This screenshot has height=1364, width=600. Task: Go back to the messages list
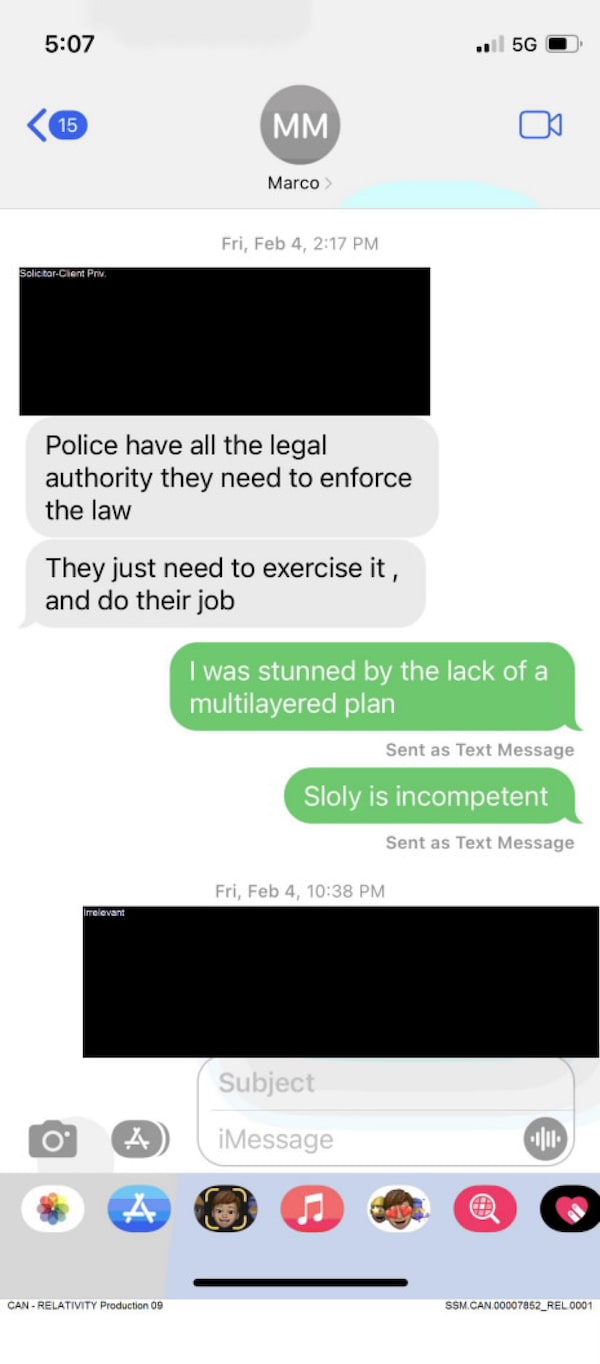click(55, 125)
